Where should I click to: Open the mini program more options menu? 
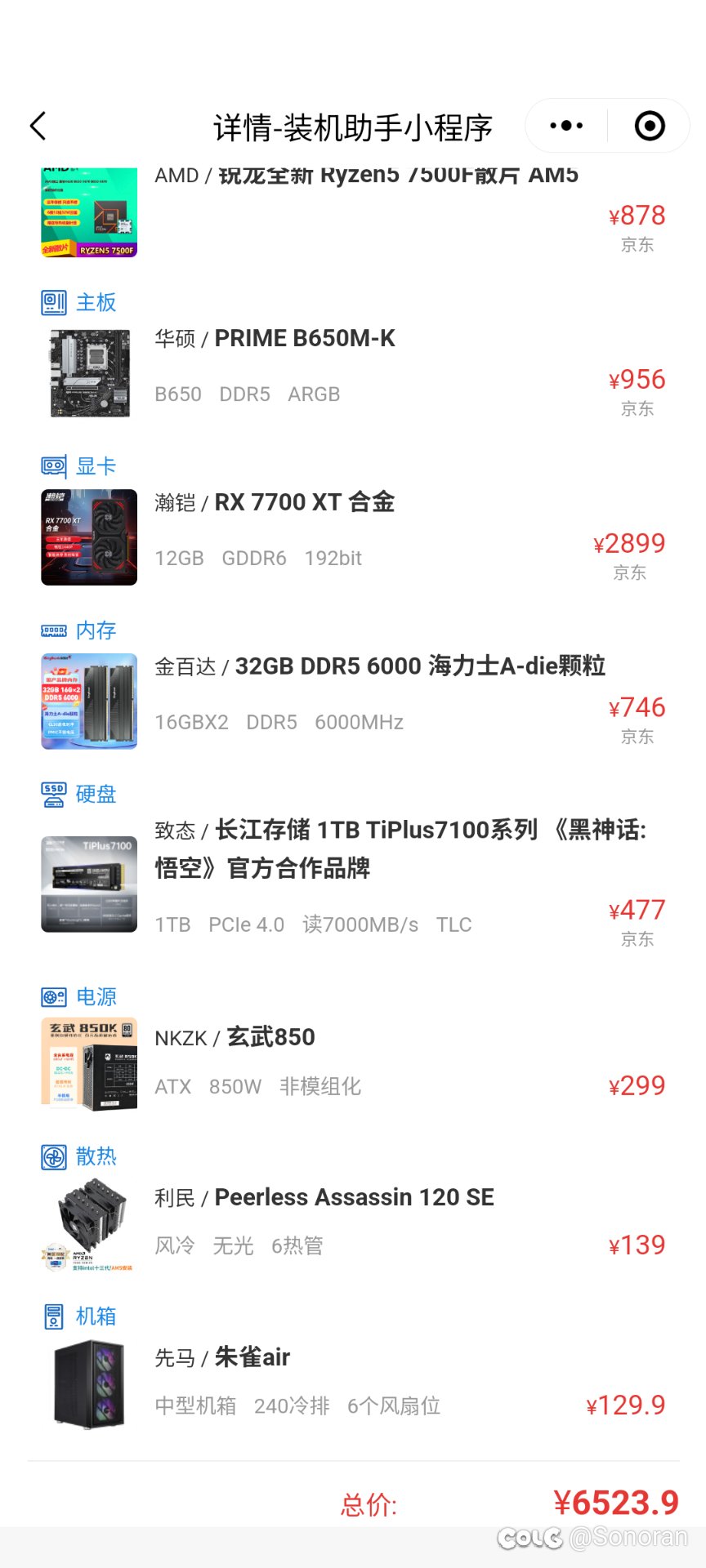(566, 126)
